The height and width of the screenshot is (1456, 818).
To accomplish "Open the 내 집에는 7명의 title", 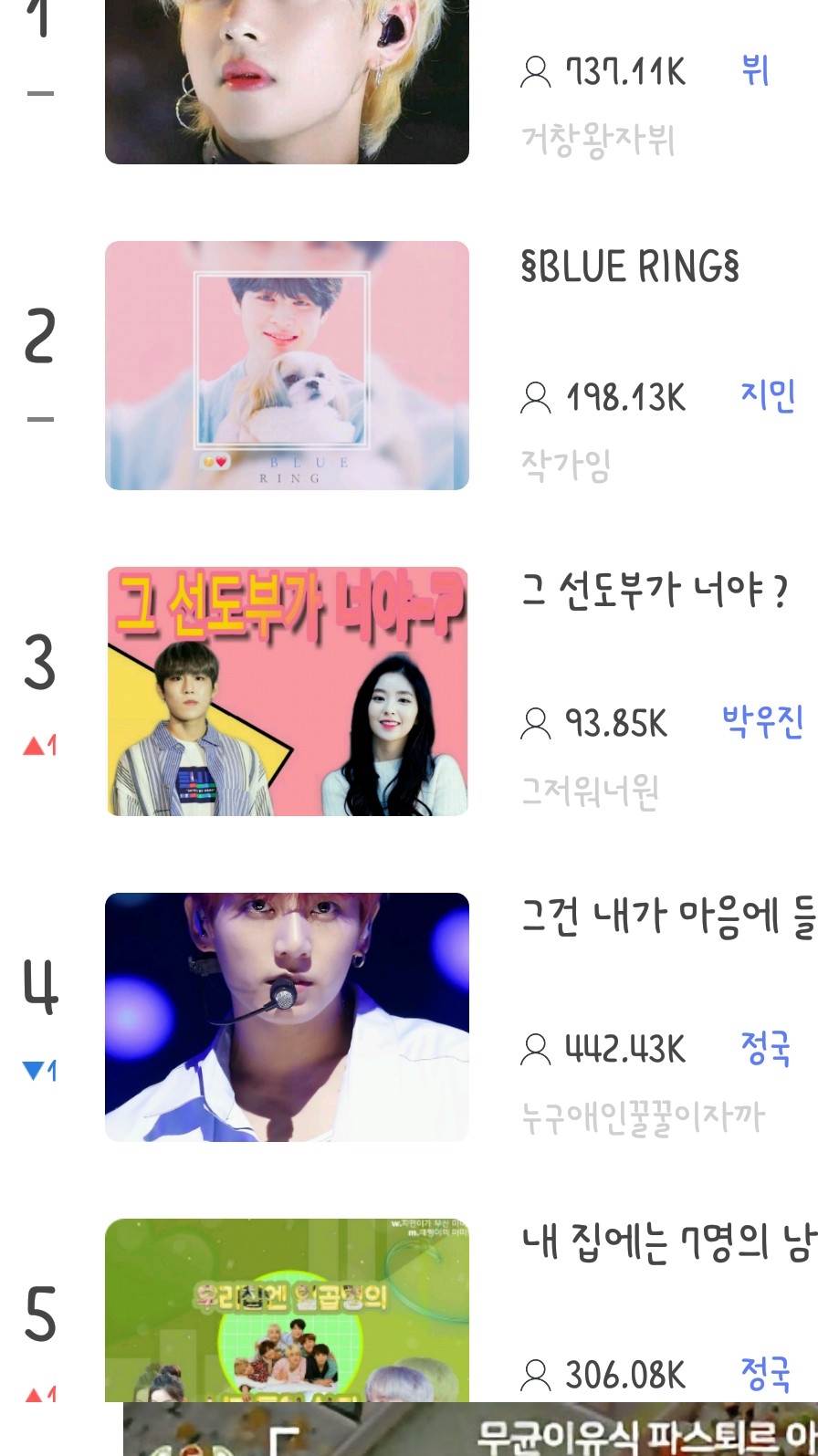I will coord(669,1243).
